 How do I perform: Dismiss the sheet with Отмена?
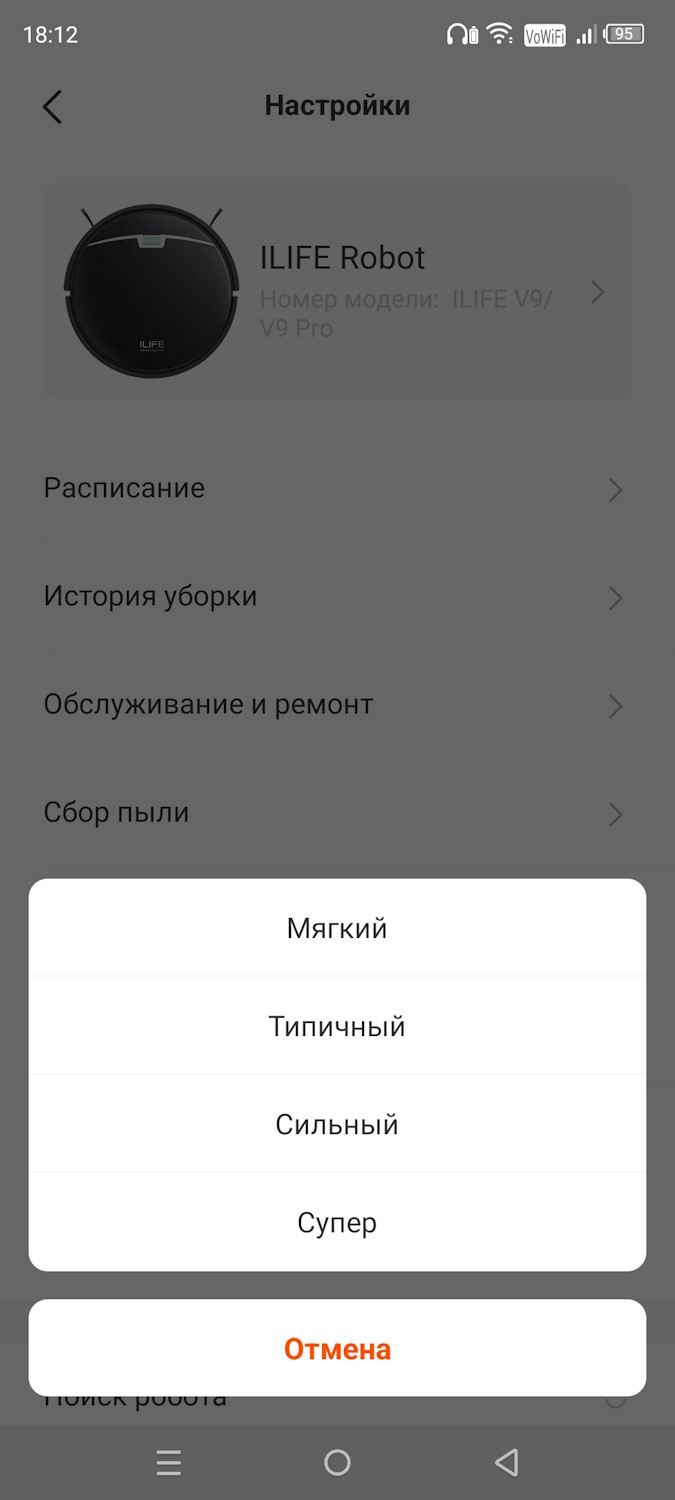[x=337, y=1348]
